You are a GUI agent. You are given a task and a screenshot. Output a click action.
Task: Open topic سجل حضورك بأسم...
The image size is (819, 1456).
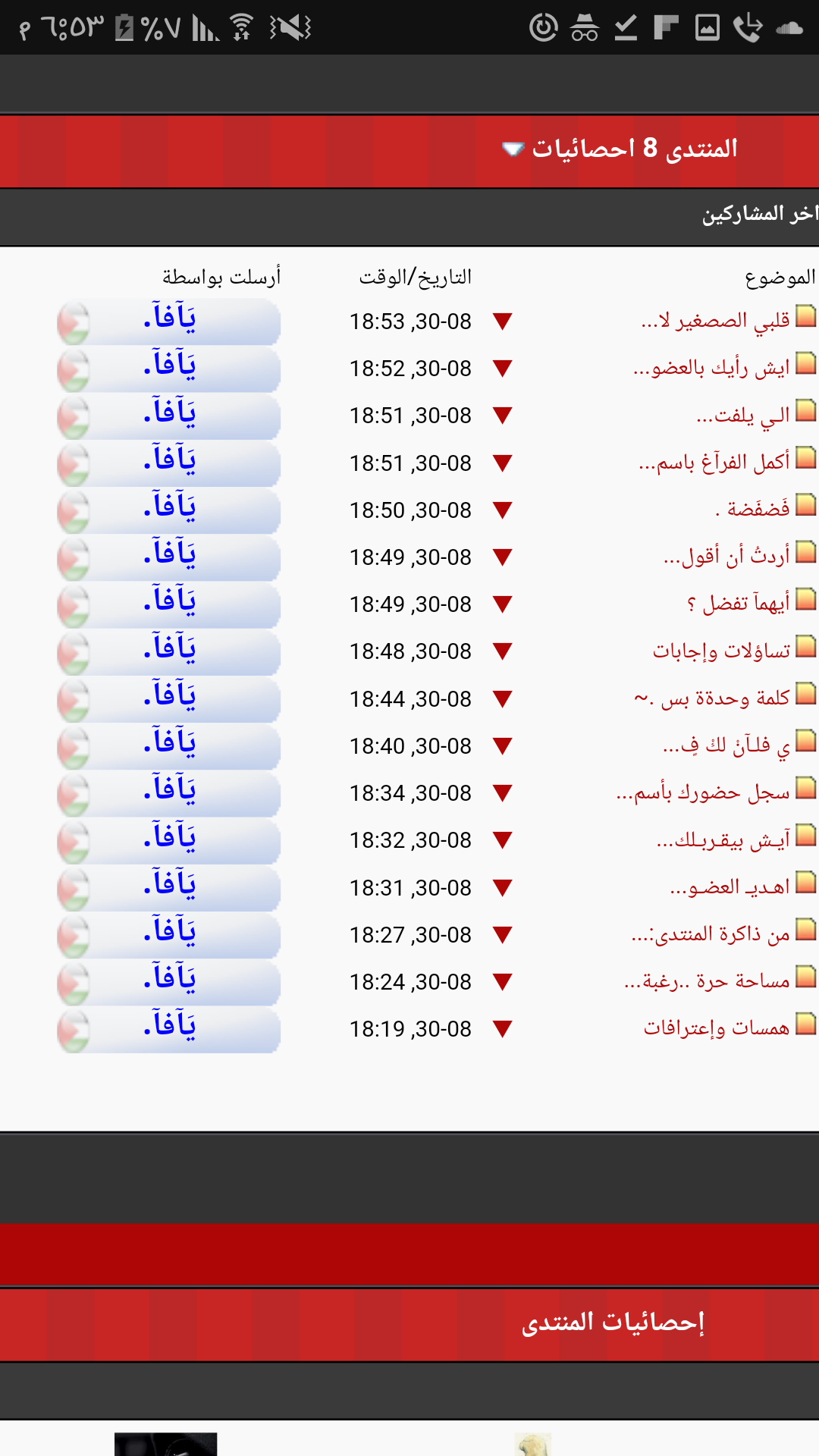tap(703, 792)
